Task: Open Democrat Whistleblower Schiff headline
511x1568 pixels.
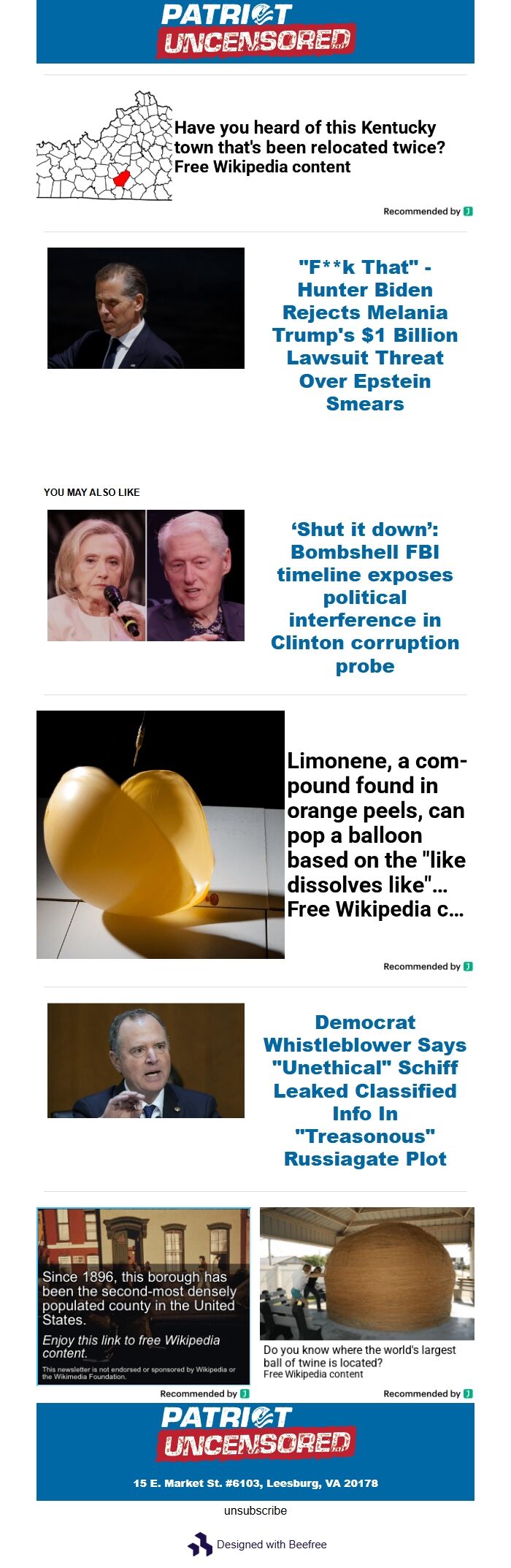Action: pos(364,1090)
